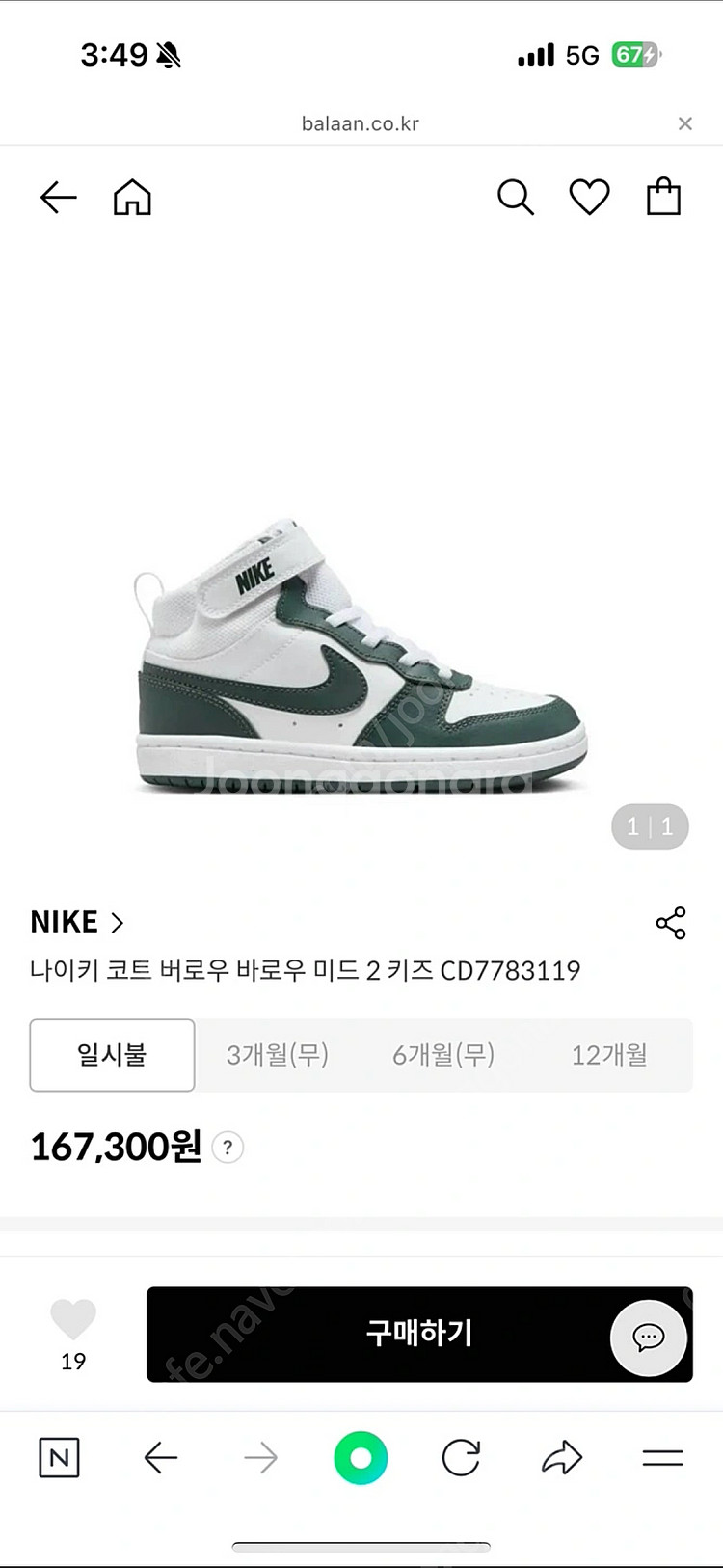Viewport: 723px width, 1568px height.
Task: Close the balaan.co.kr web view
Action: click(x=684, y=123)
